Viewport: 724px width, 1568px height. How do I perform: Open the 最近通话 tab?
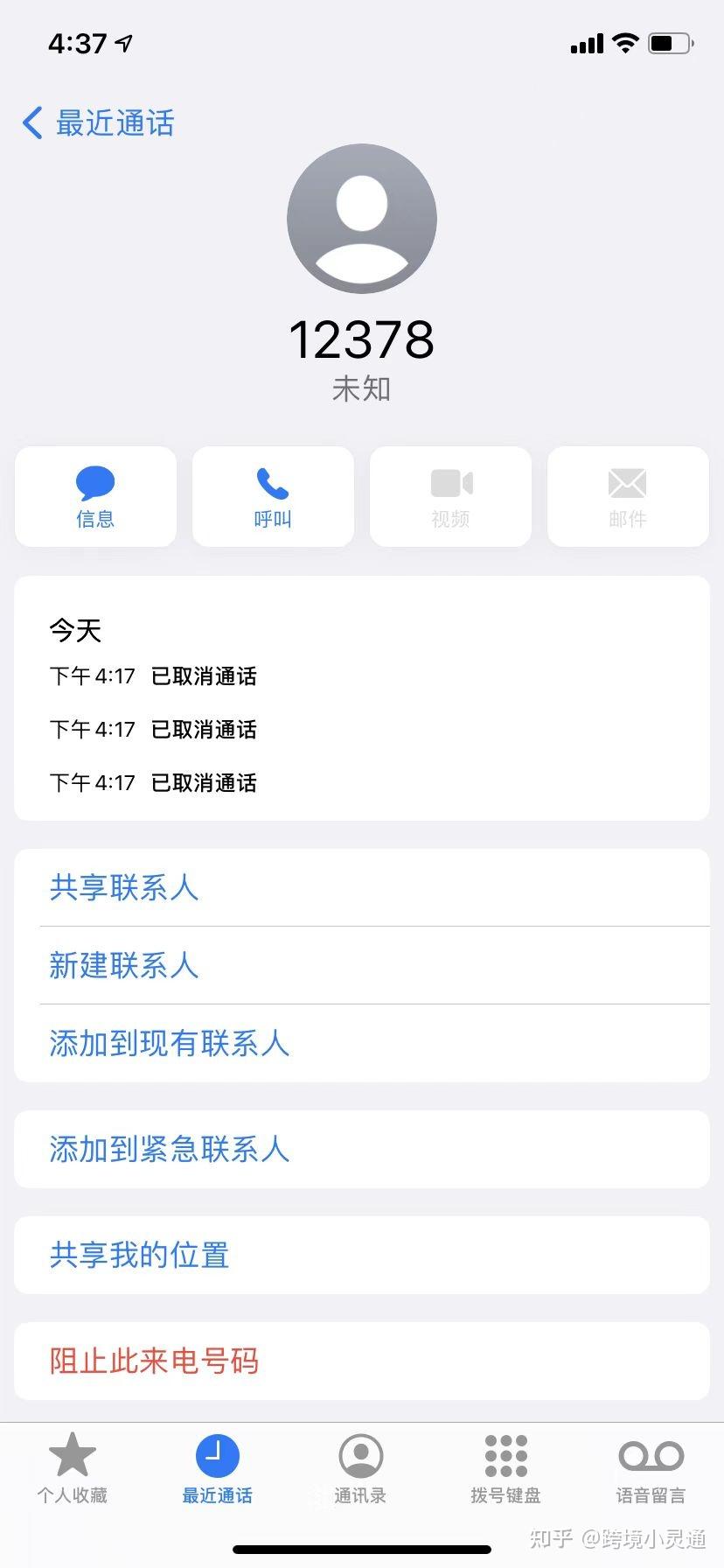[217, 1468]
